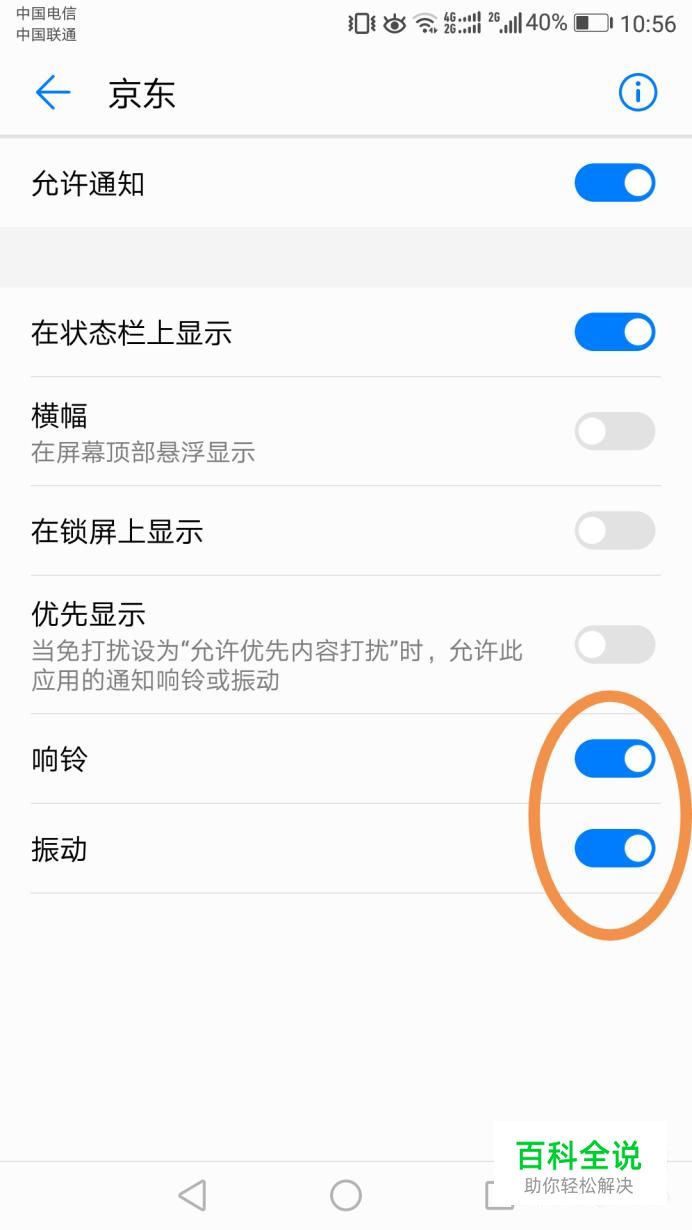Image resolution: width=692 pixels, height=1230 pixels.
Task: Enable the 横幅 banner toggle
Action: tap(615, 431)
